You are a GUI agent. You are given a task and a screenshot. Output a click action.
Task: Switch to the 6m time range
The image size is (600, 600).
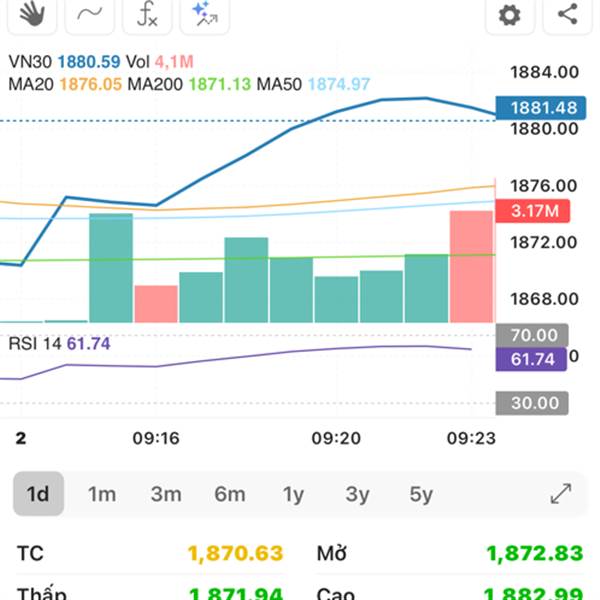229,494
